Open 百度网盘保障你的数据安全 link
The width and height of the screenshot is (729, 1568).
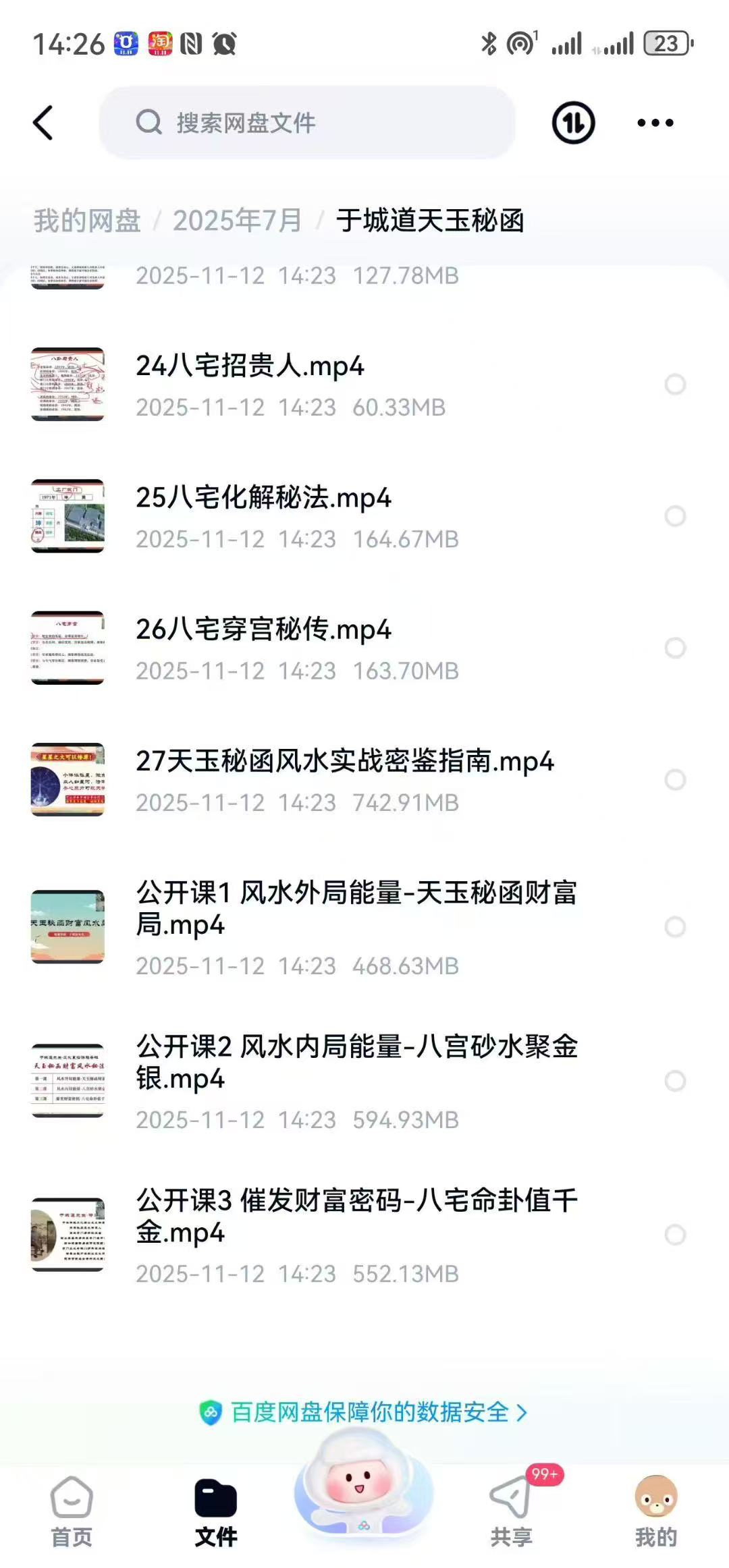point(364,1412)
